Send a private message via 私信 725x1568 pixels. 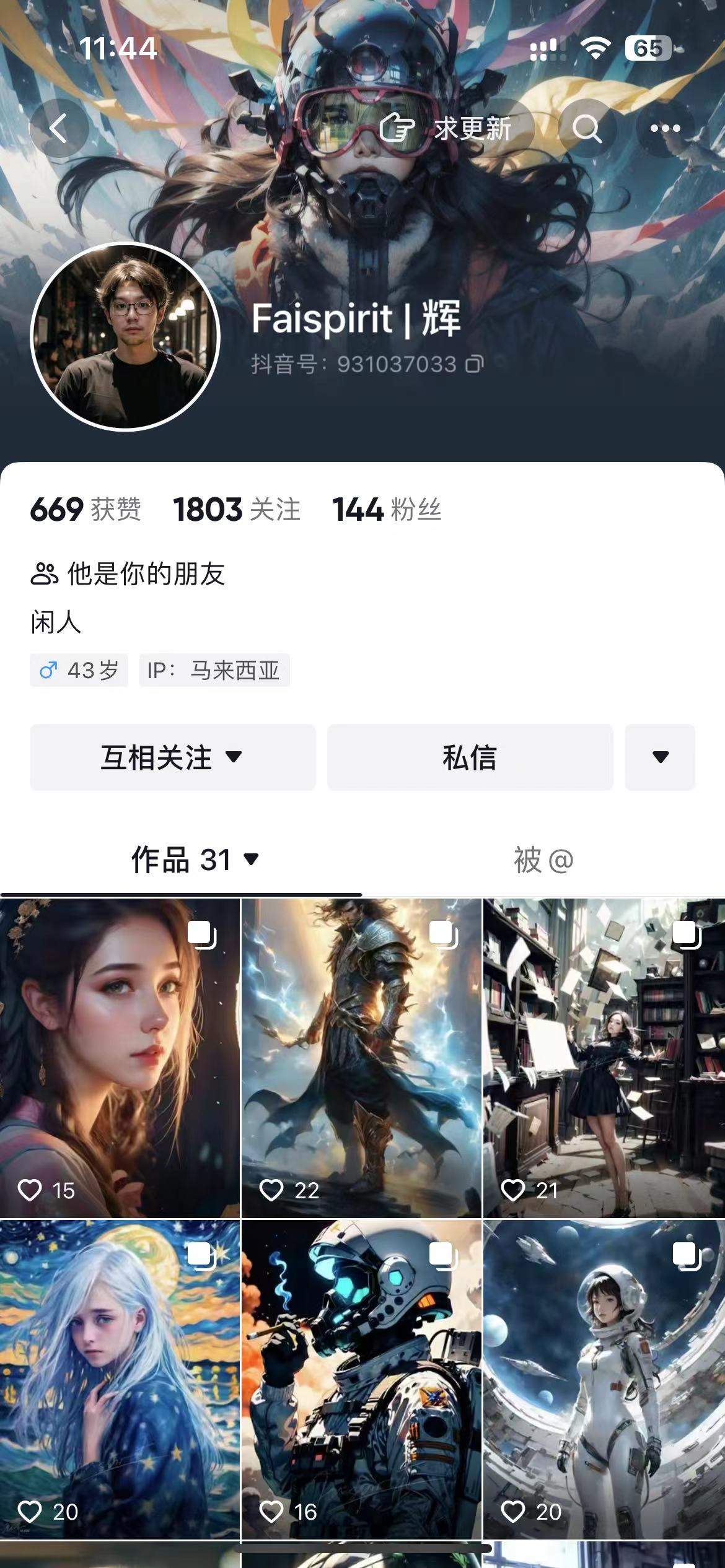point(470,757)
